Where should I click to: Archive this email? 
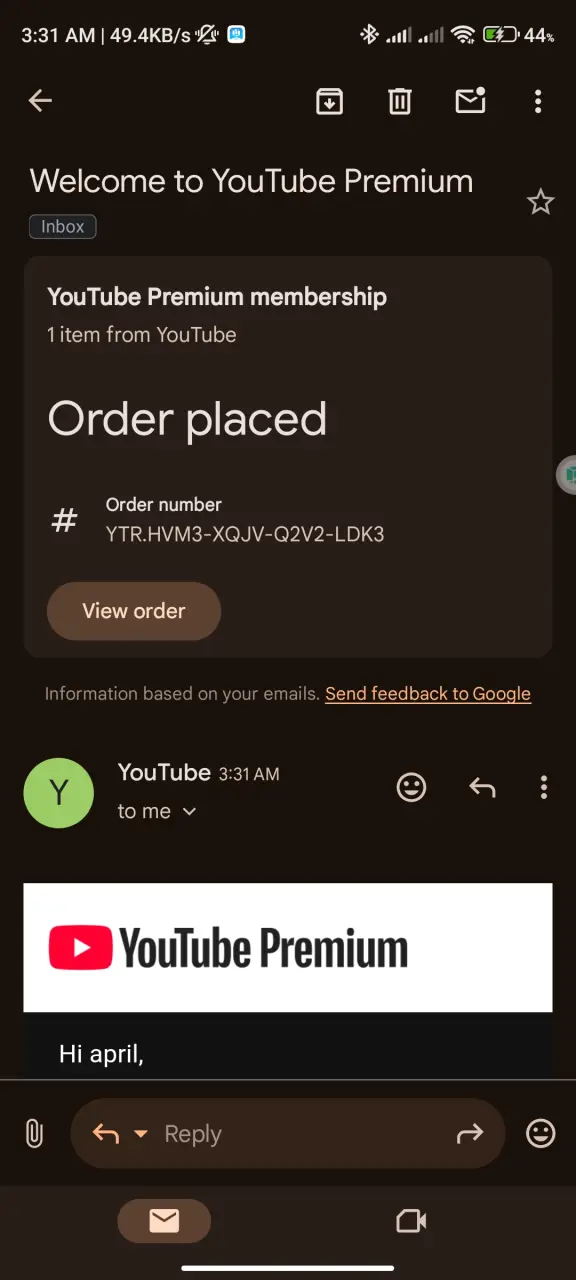coord(329,100)
